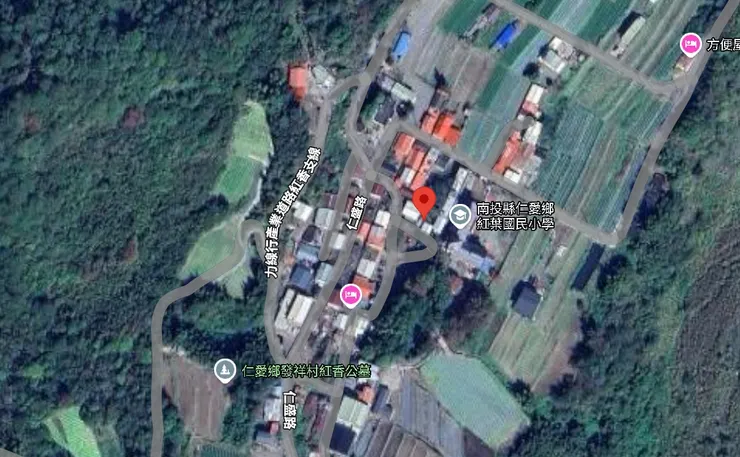The image size is (740, 457).
Task: Tap the unlabeled pink lodging marker near 仁盛路
Action: (x=350, y=293)
